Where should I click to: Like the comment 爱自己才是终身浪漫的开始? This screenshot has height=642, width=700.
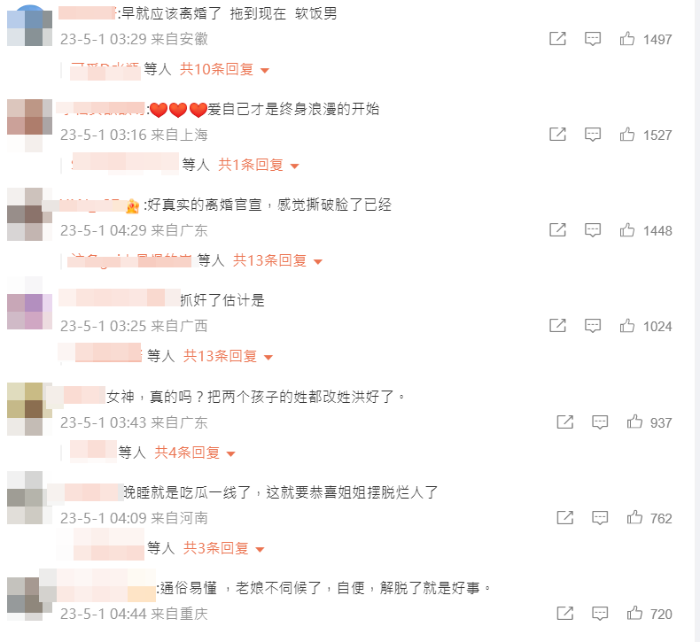(x=628, y=135)
